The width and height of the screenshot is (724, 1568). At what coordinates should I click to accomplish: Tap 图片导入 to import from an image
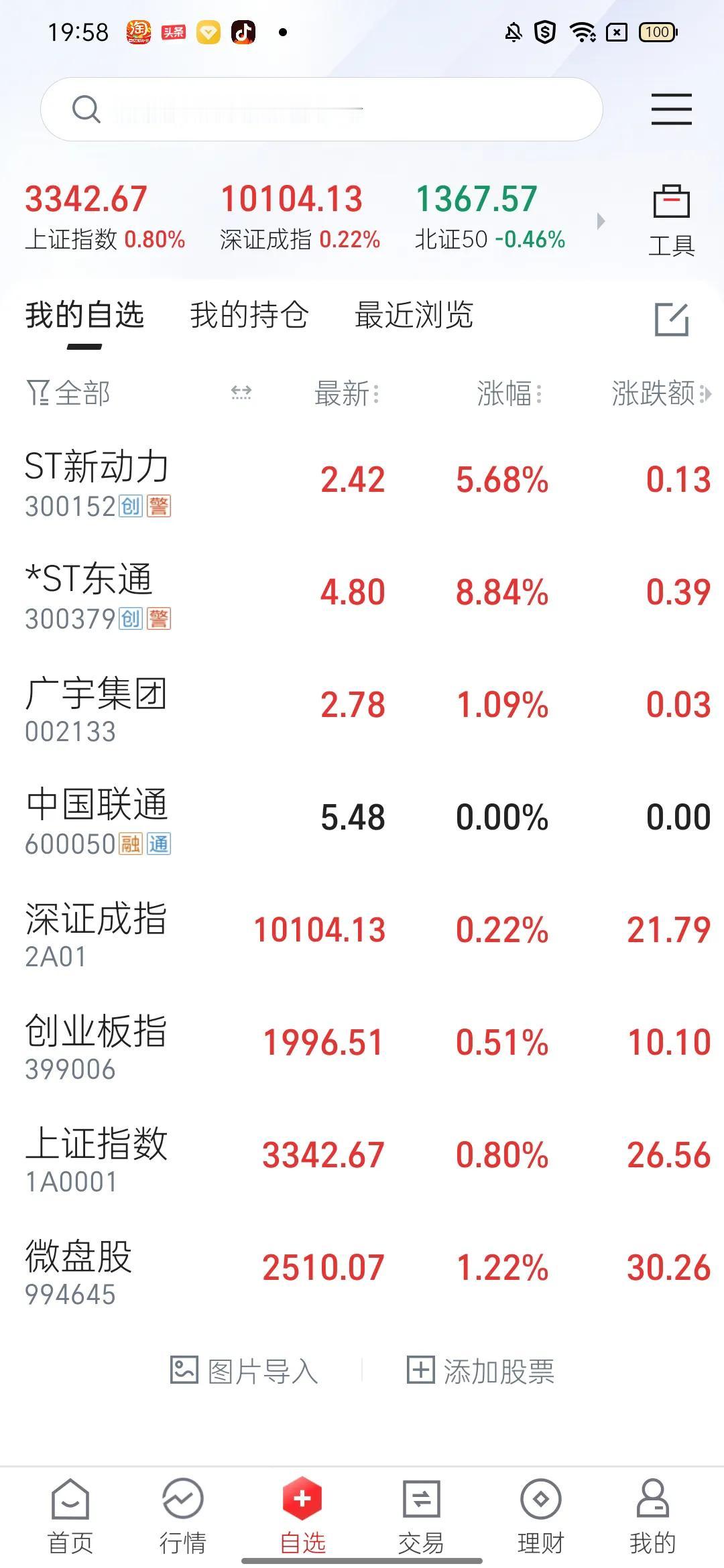tap(244, 1371)
